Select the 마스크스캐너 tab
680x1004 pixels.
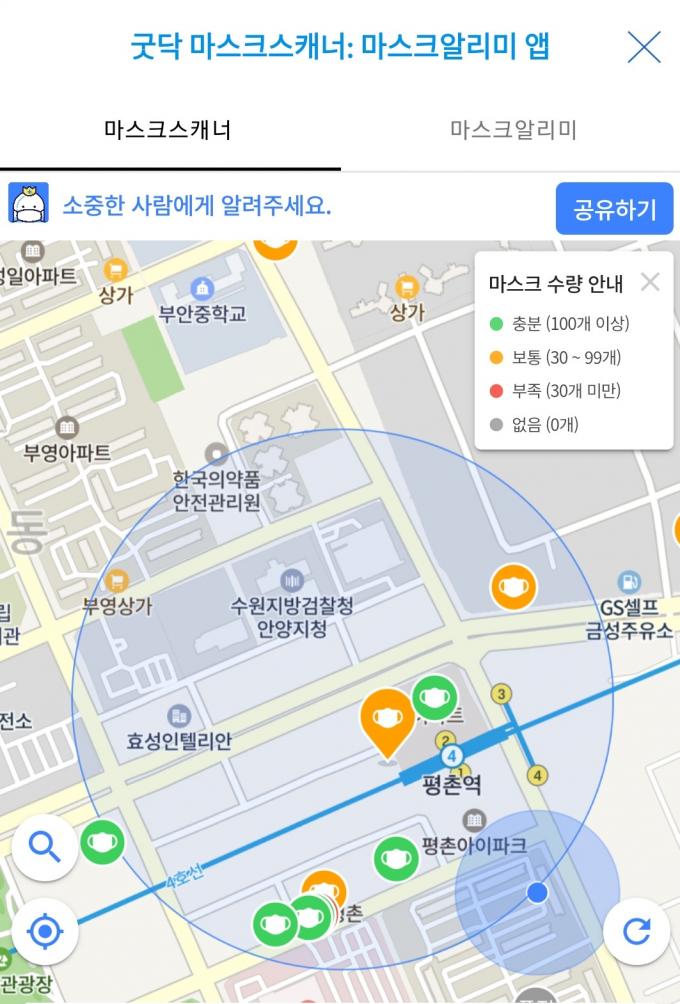[168, 130]
